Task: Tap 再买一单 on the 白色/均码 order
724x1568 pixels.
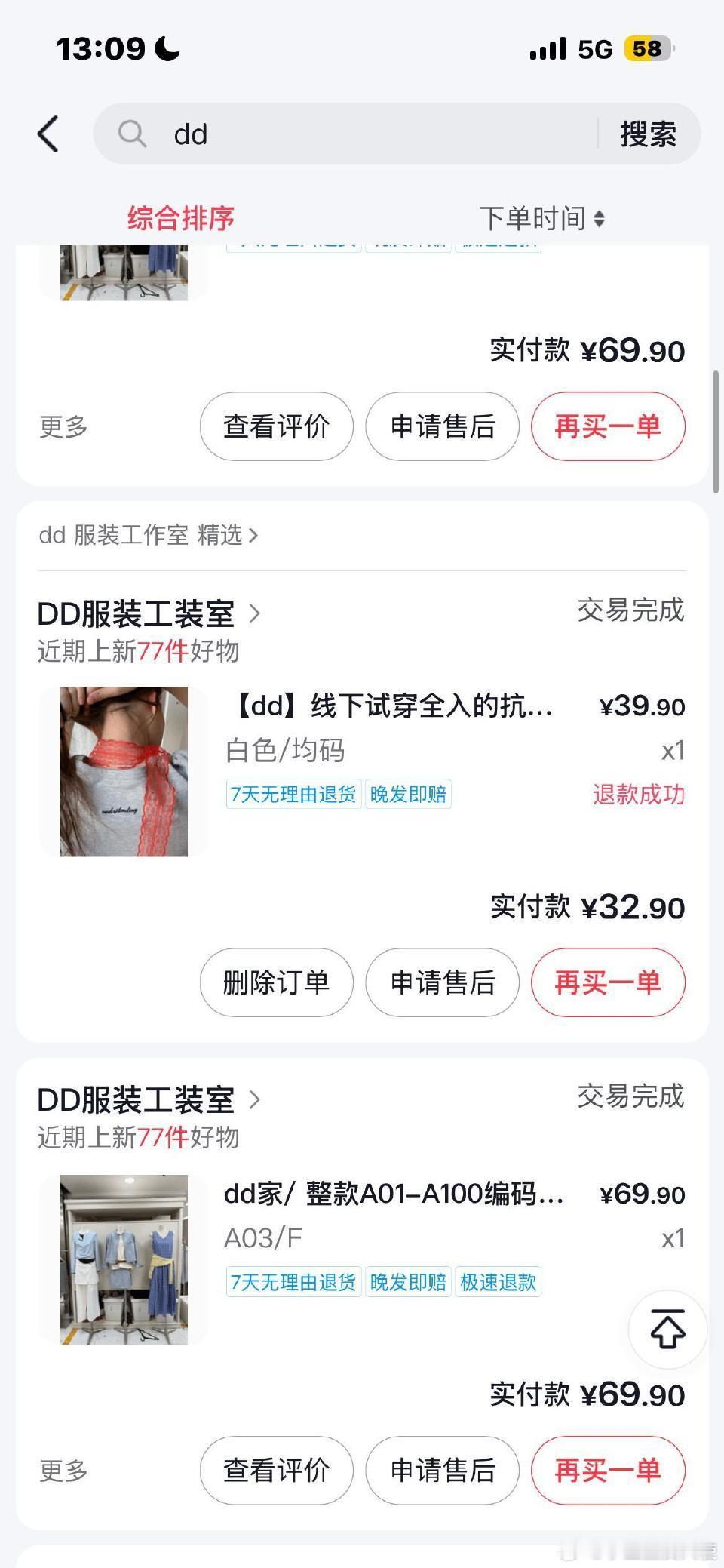Action: pyautogui.click(x=608, y=982)
